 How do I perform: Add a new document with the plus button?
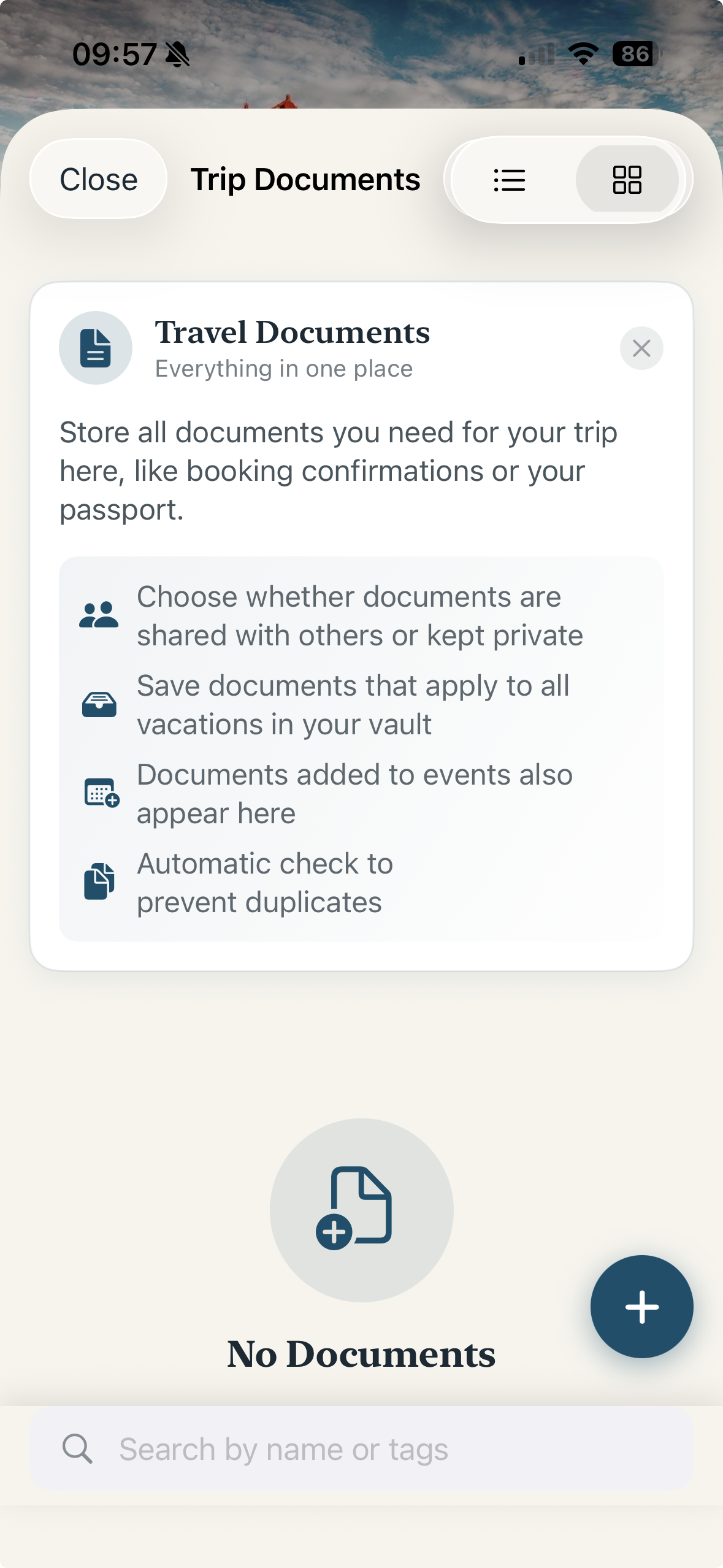(641, 1306)
